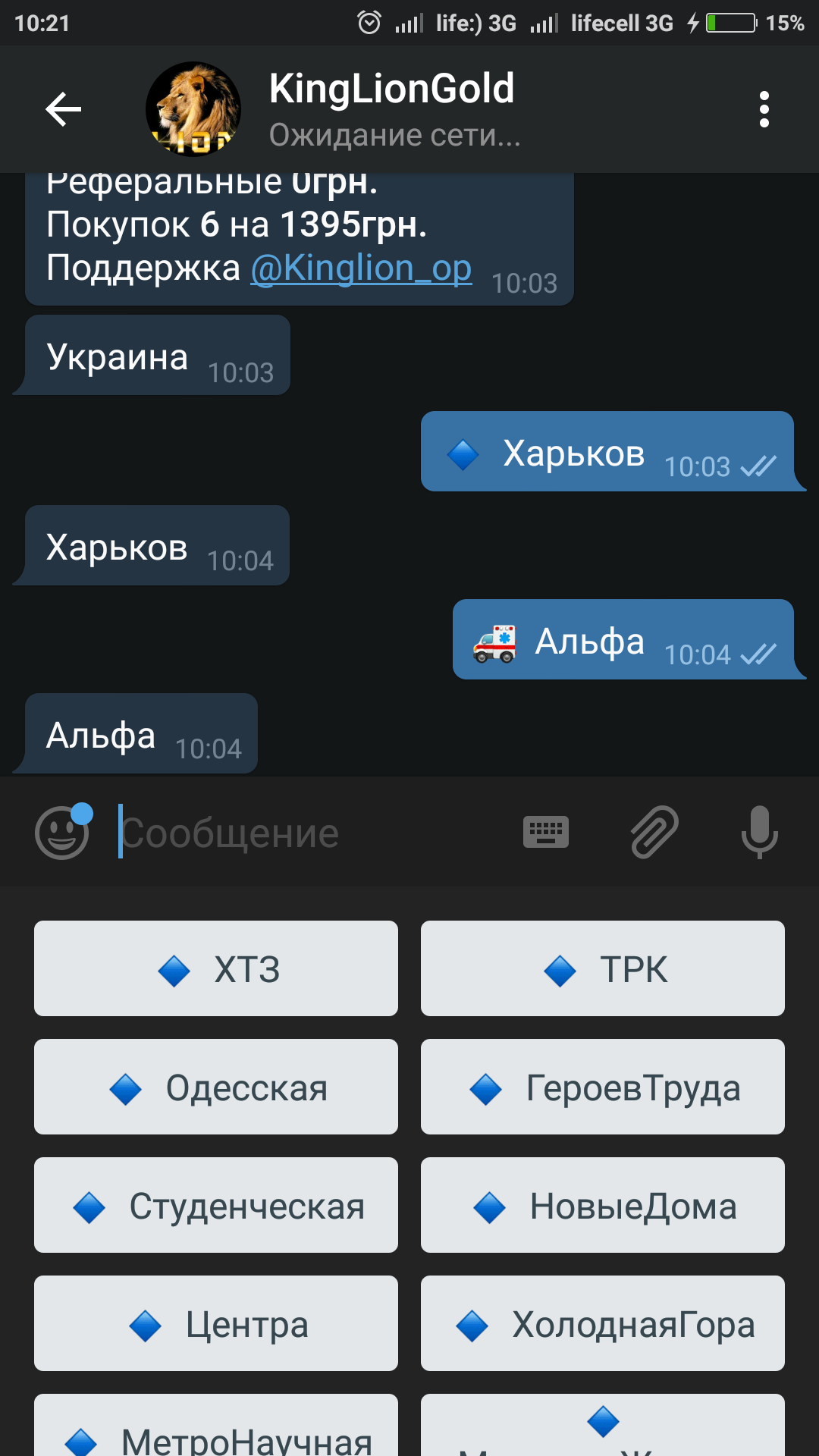
Task: Attach a file with paperclip icon
Action: pyautogui.click(x=654, y=833)
